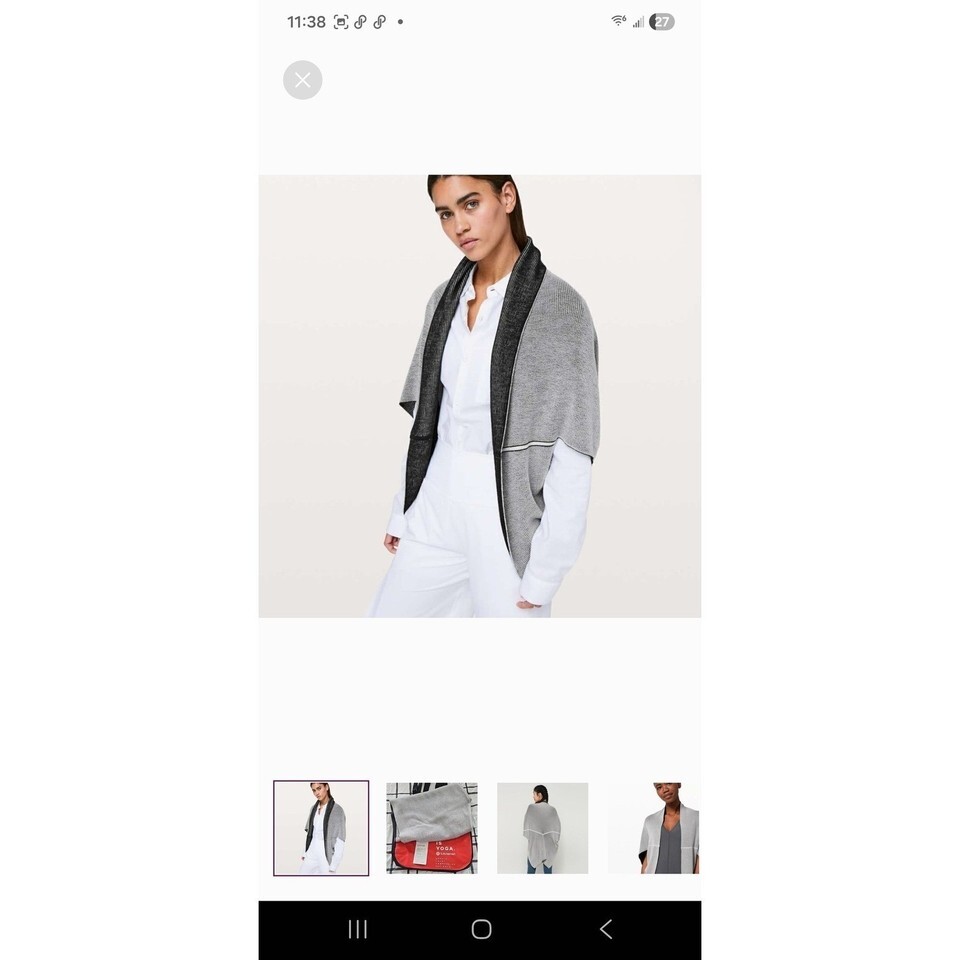
Task: View the thumbnail showing the red label tag
Action: click(x=432, y=828)
